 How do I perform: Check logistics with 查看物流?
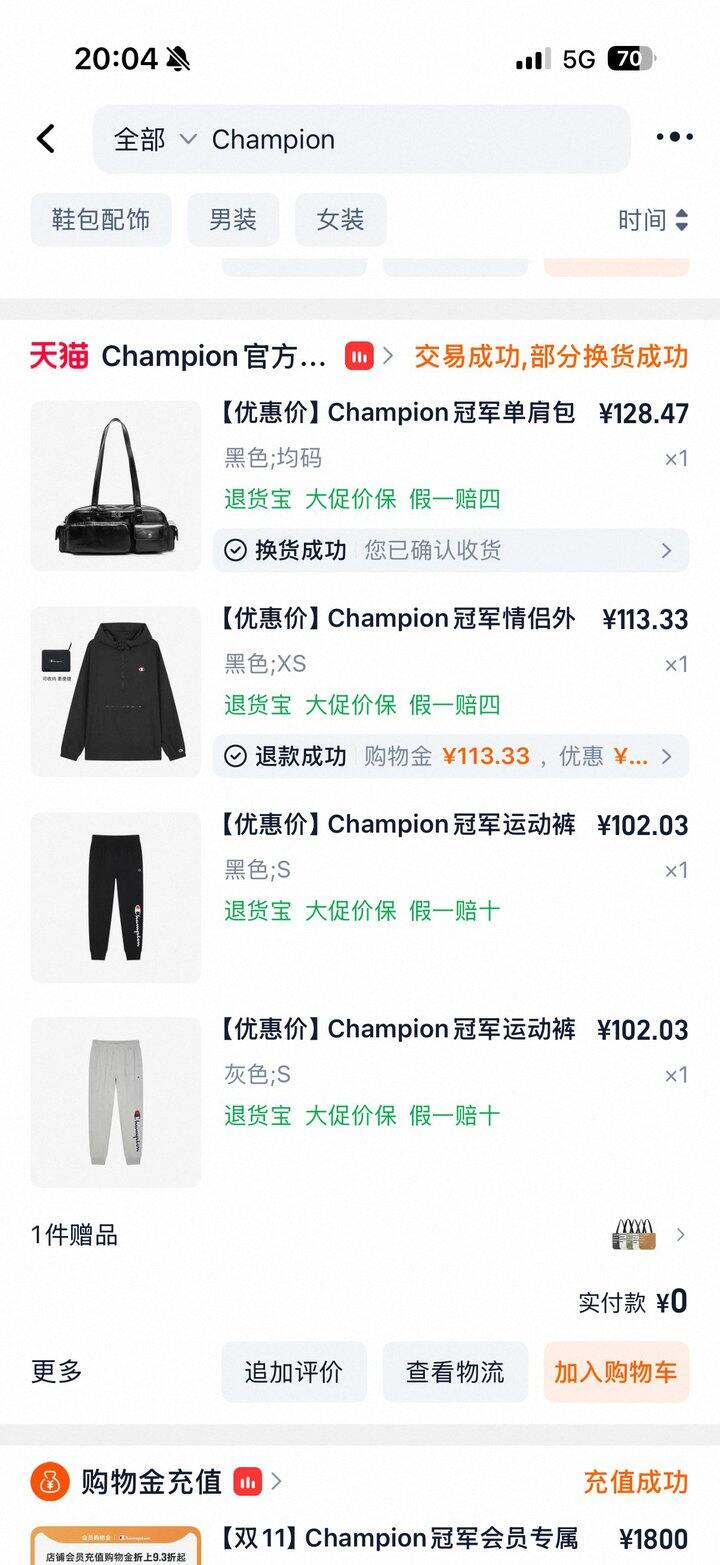tap(455, 1372)
